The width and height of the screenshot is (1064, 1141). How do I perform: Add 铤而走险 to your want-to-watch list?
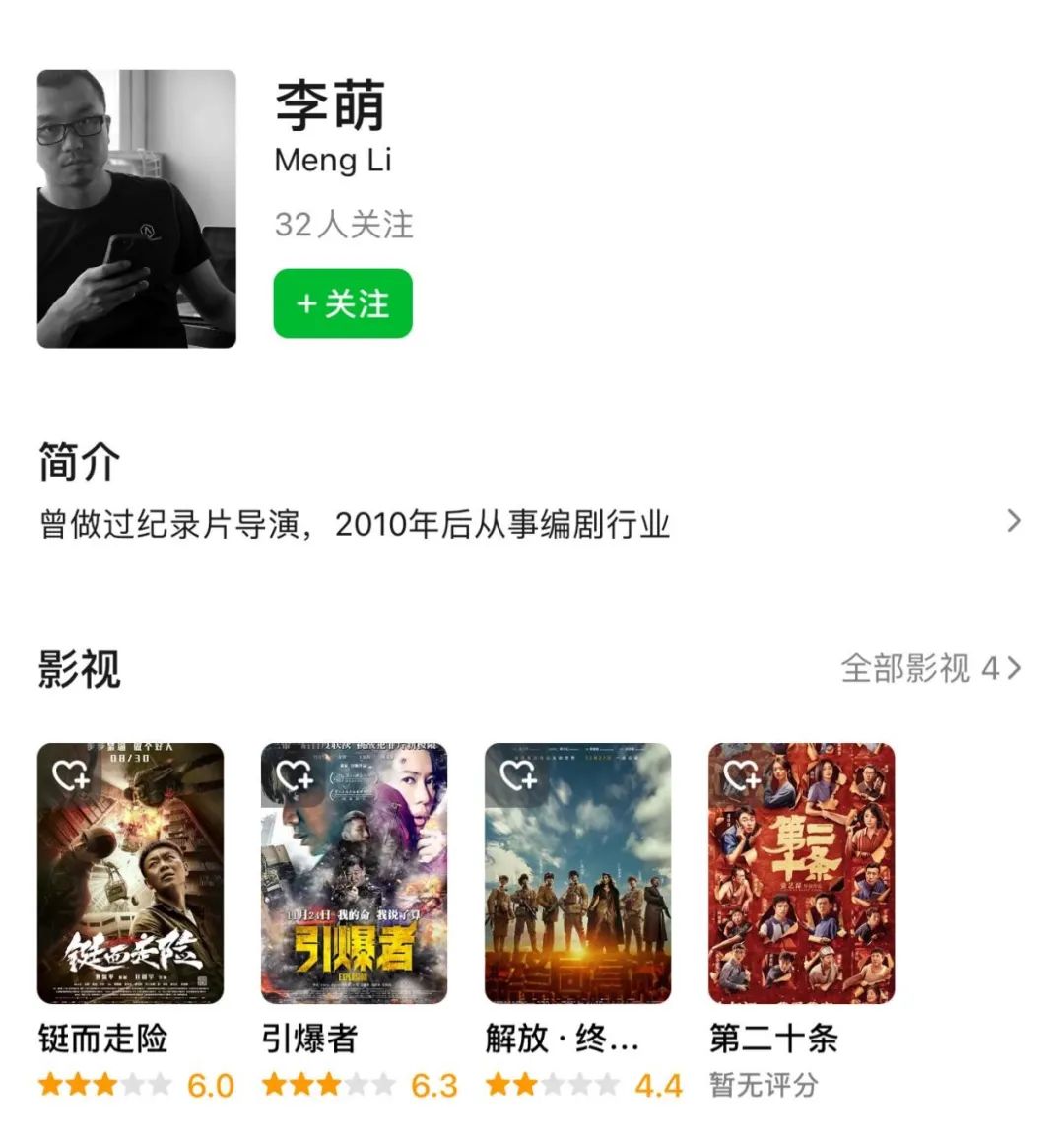click(x=70, y=776)
